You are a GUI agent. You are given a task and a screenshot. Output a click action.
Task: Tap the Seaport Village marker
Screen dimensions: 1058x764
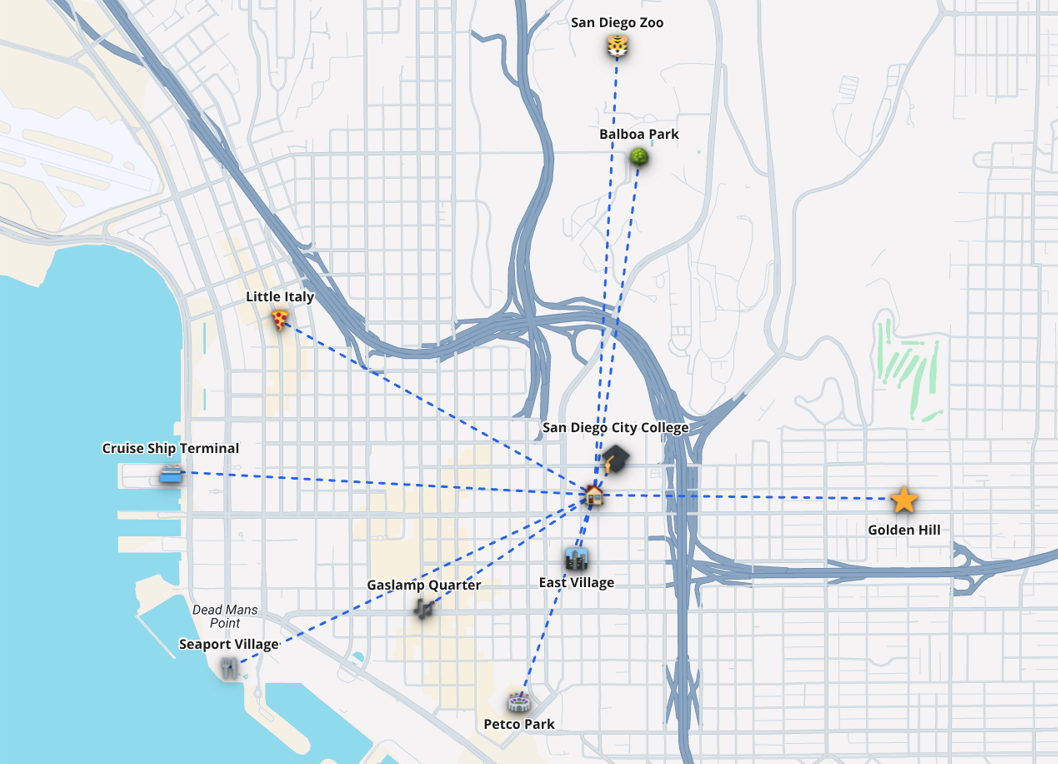point(231,669)
